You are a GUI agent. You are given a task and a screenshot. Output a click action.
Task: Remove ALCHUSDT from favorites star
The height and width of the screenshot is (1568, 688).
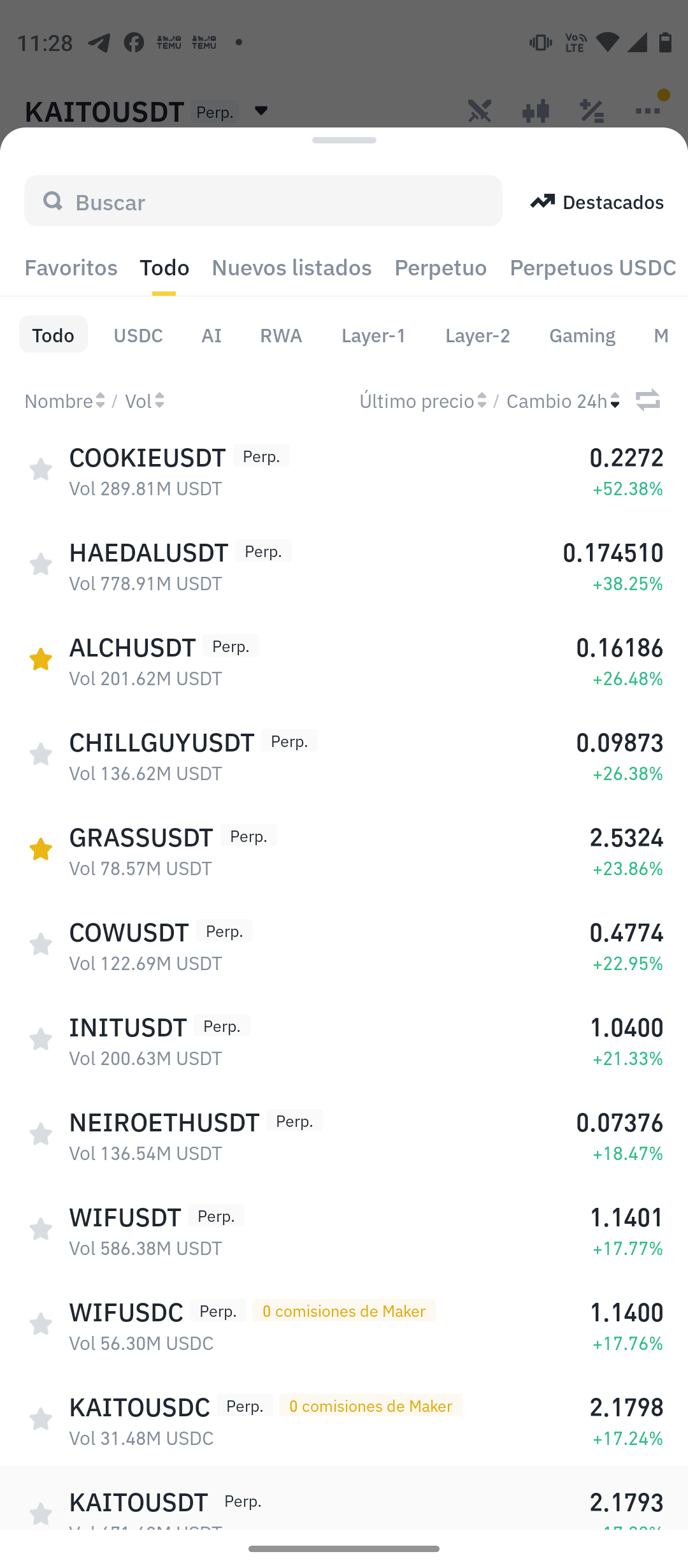(x=41, y=660)
